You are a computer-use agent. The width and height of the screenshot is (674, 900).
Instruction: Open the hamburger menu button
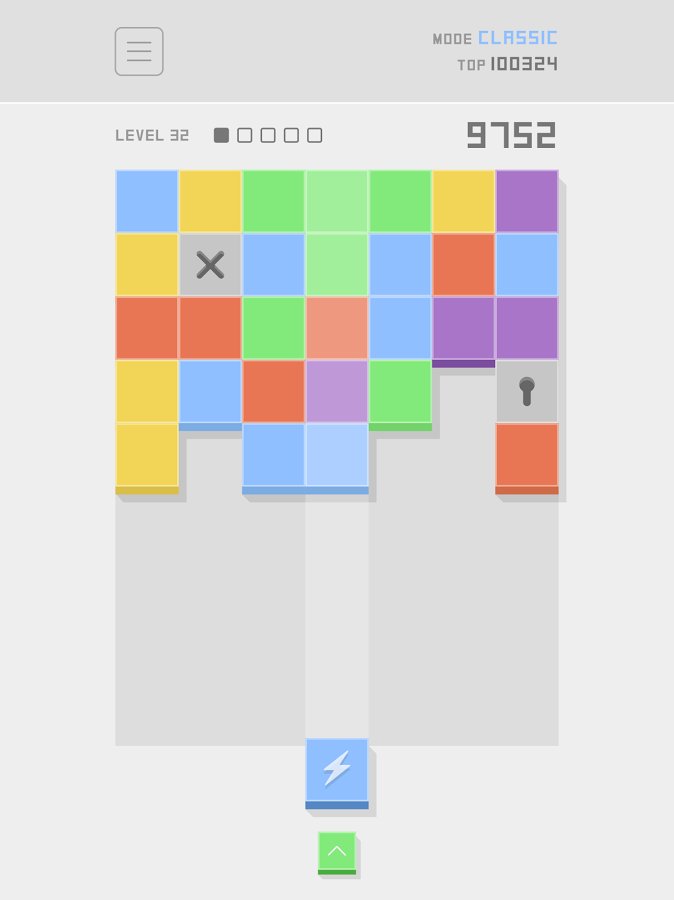[139, 51]
